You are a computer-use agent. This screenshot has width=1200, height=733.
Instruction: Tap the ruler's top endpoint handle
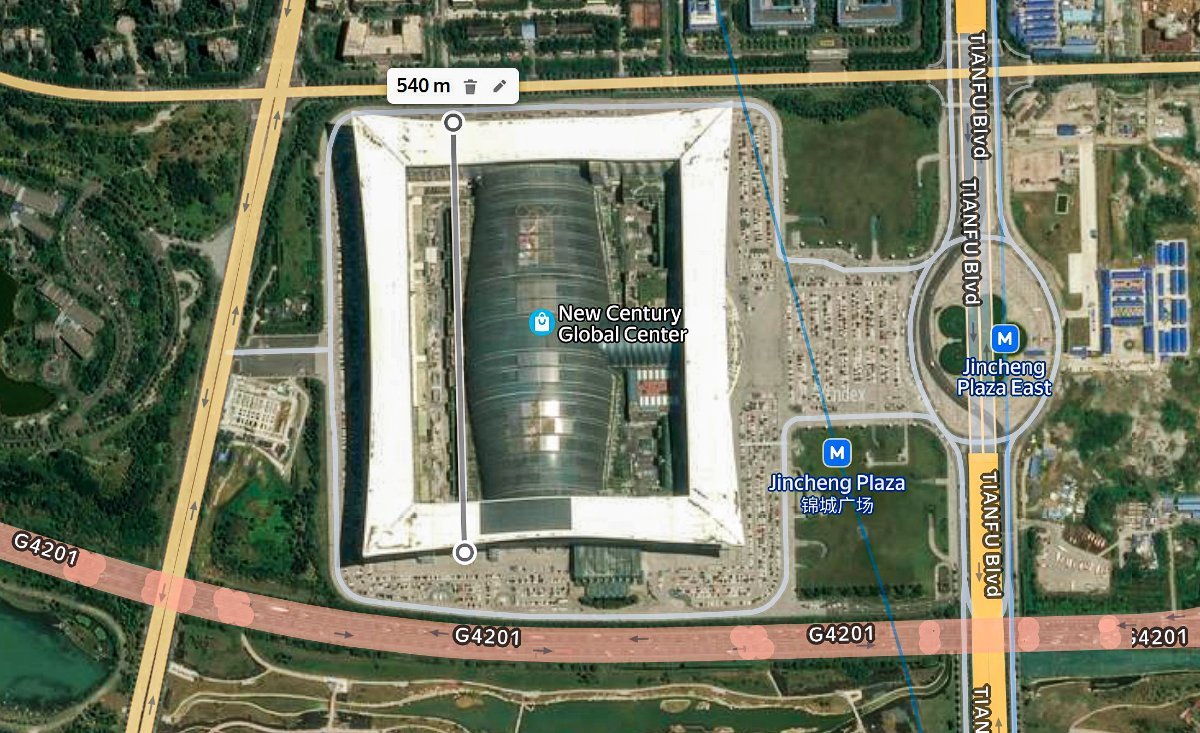[454, 122]
